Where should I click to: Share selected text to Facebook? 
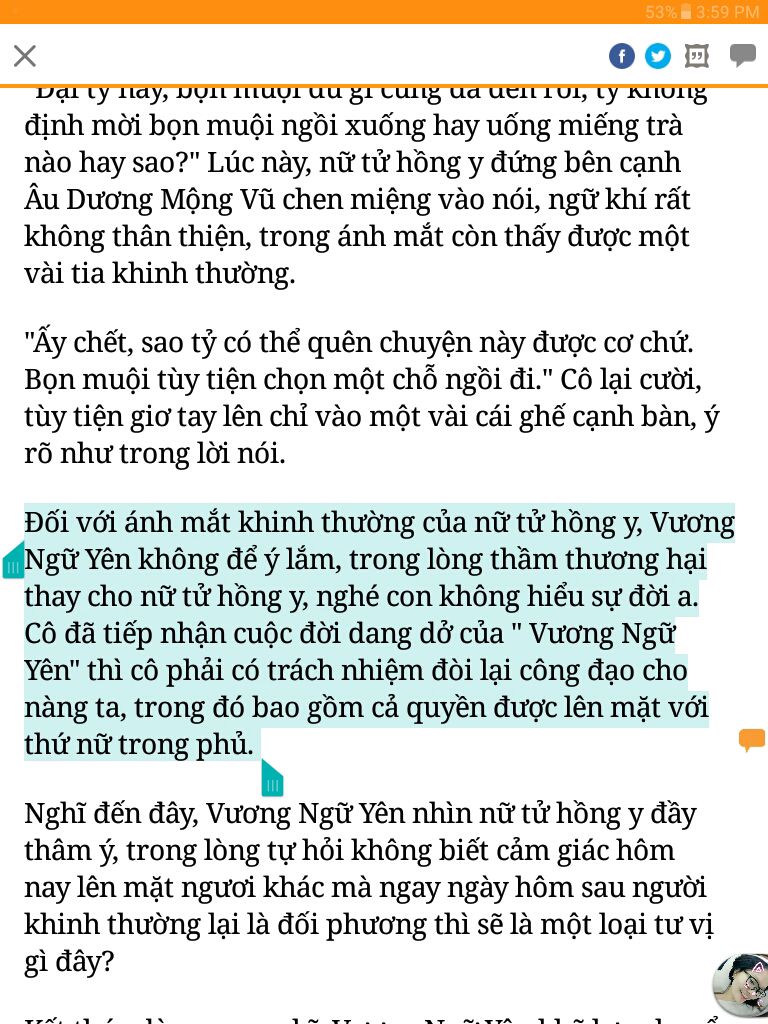pyautogui.click(x=622, y=56)
